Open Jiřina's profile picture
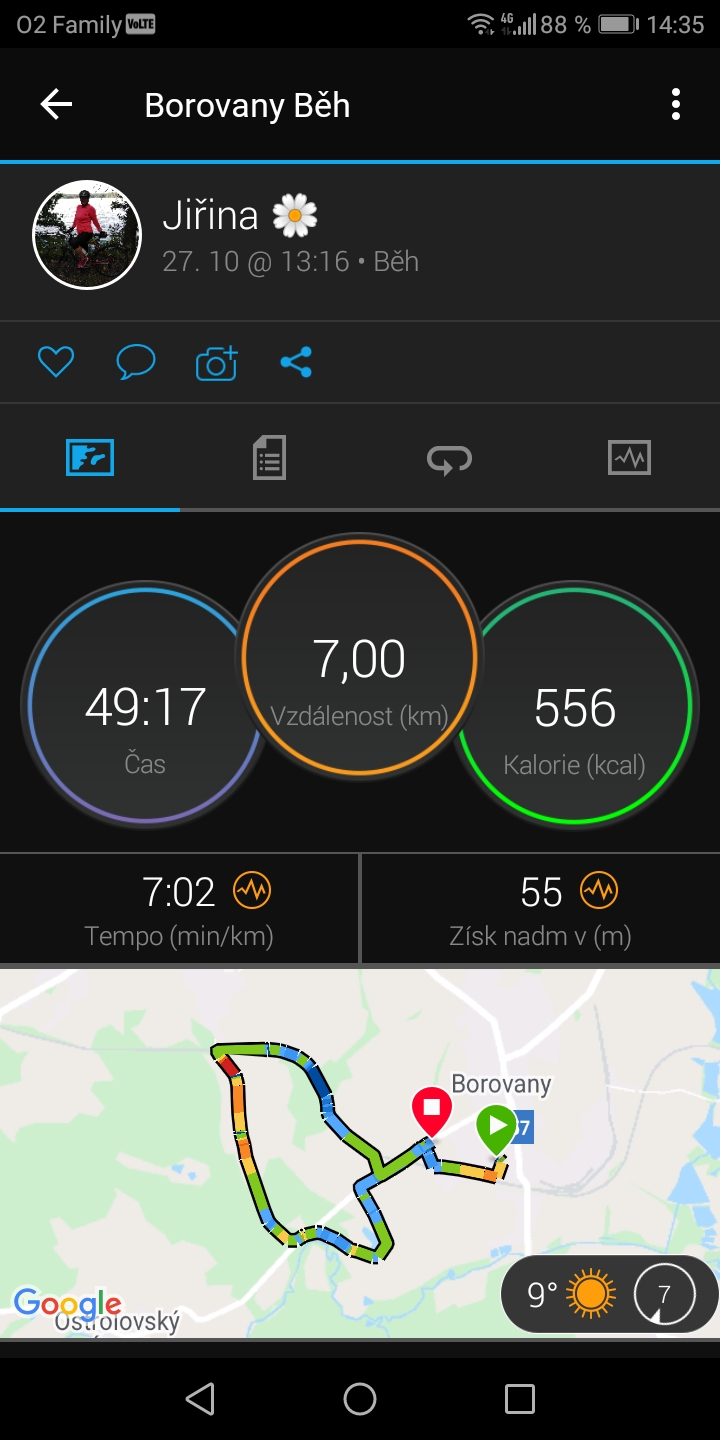This screenshot has width=720, height=1440. coord(87,235)
